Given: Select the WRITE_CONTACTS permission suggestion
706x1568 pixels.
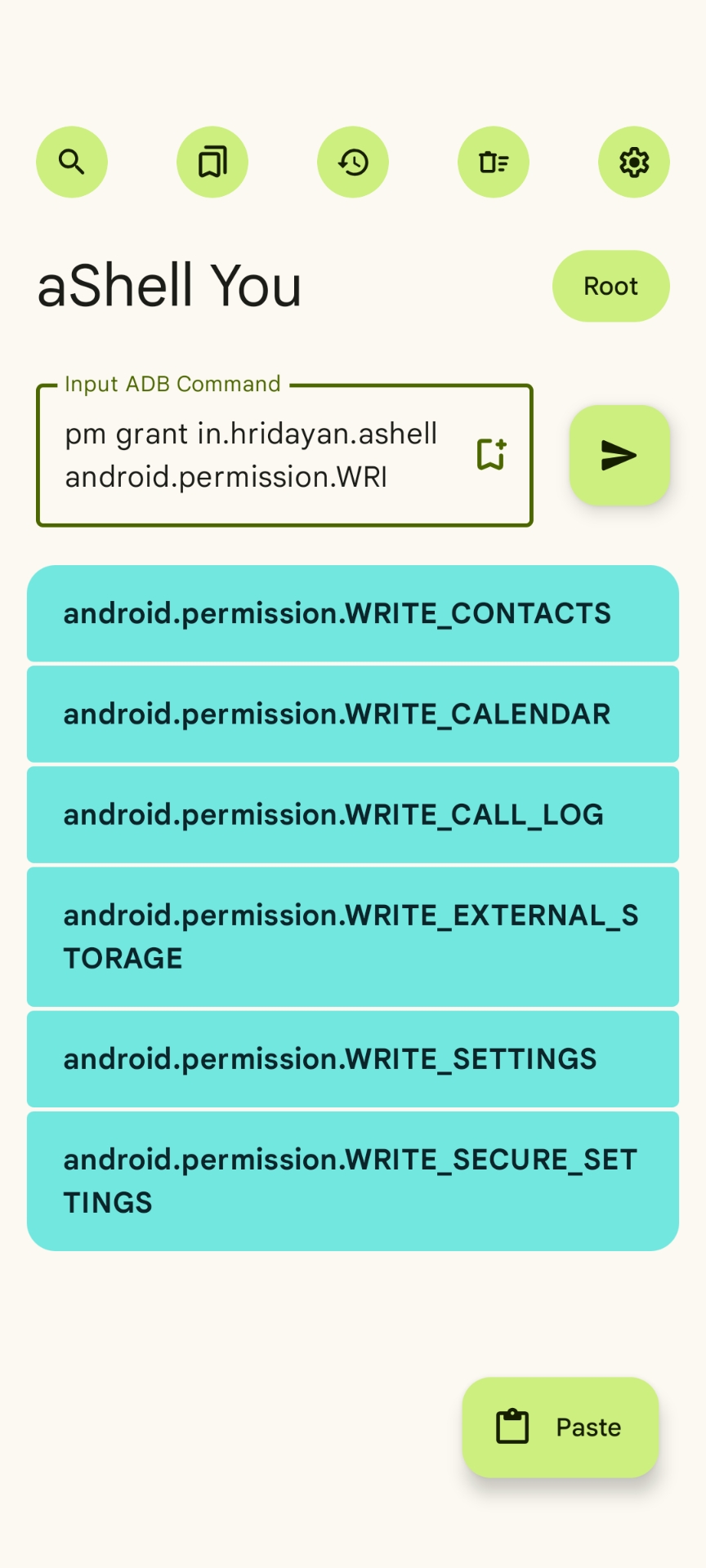Looking at the screenshot, I should point(353,613).
